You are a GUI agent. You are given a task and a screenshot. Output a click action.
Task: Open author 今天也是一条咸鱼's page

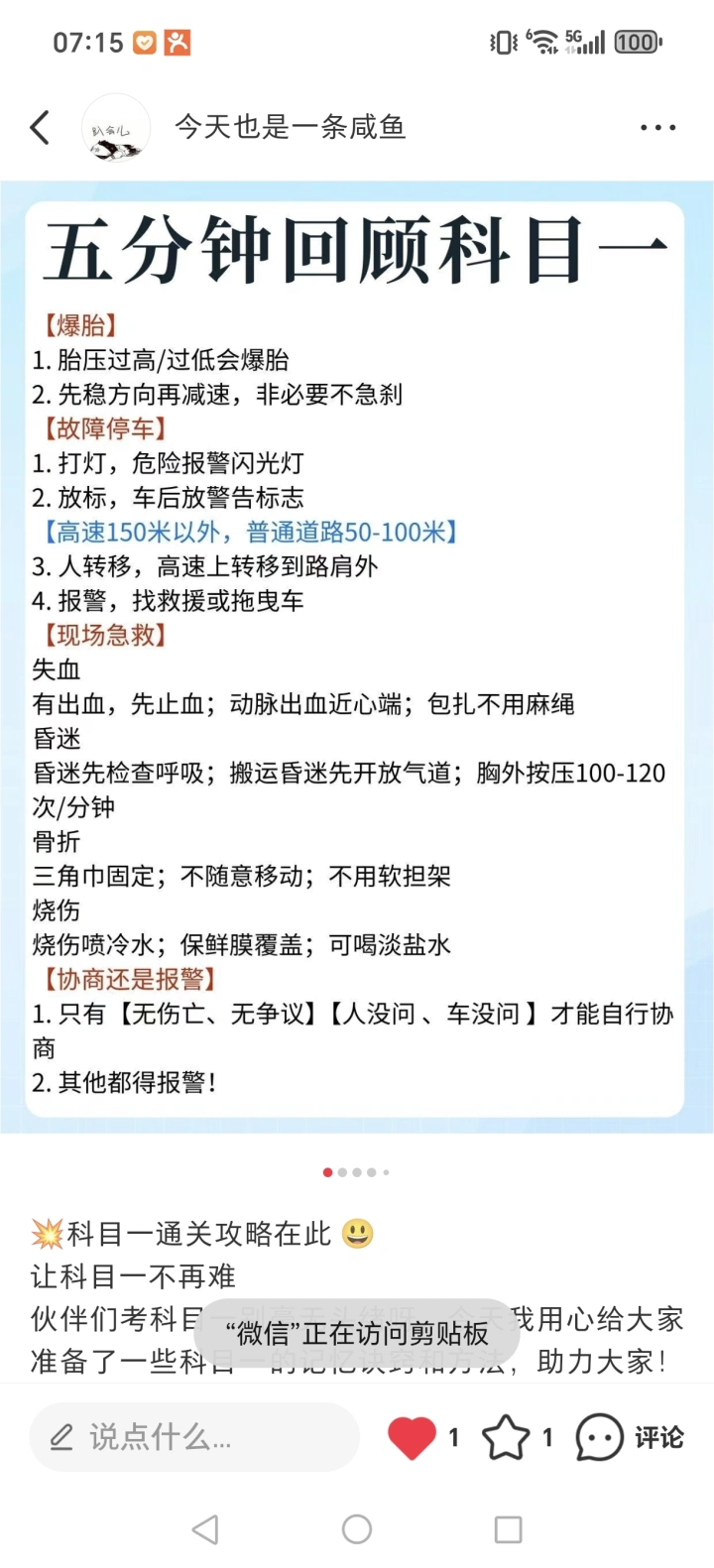coord(291,127)
